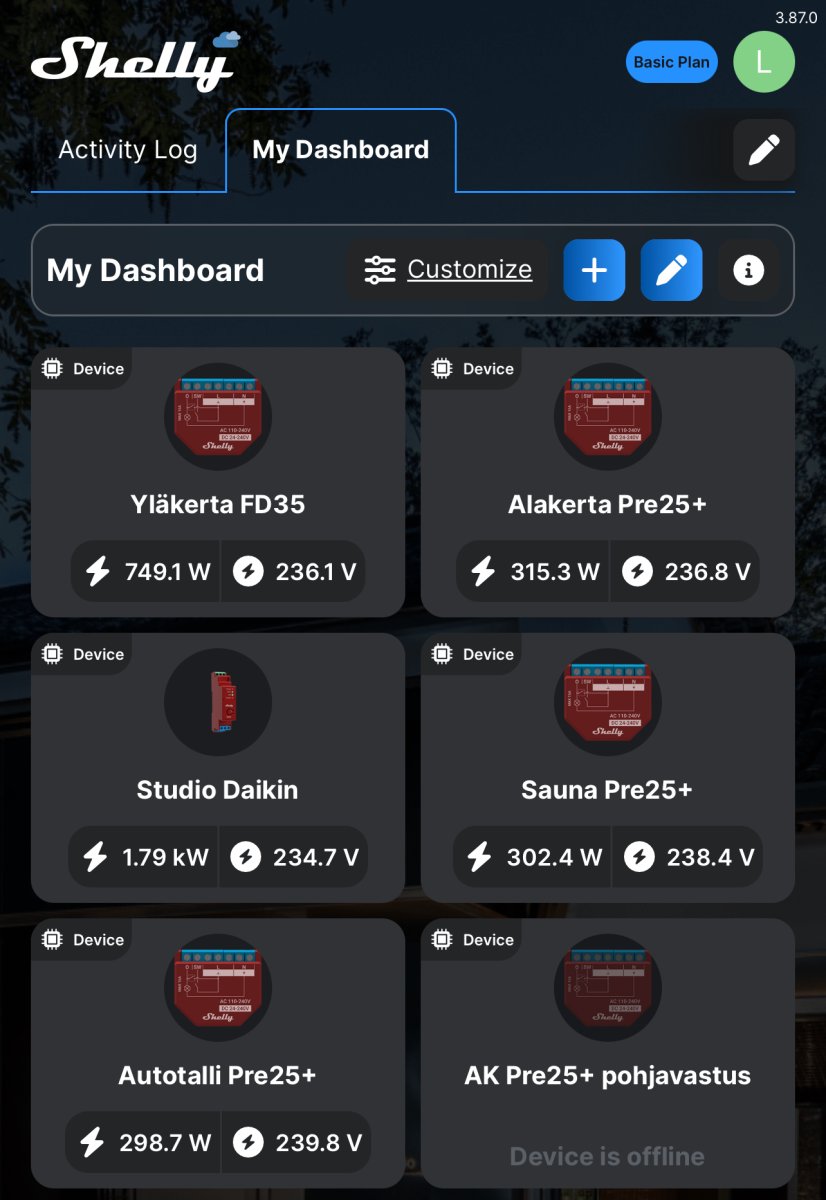Tap the pencil icon beside the tabs
The height and width of the screenshot is (1200, 826).
coord(763,150)
